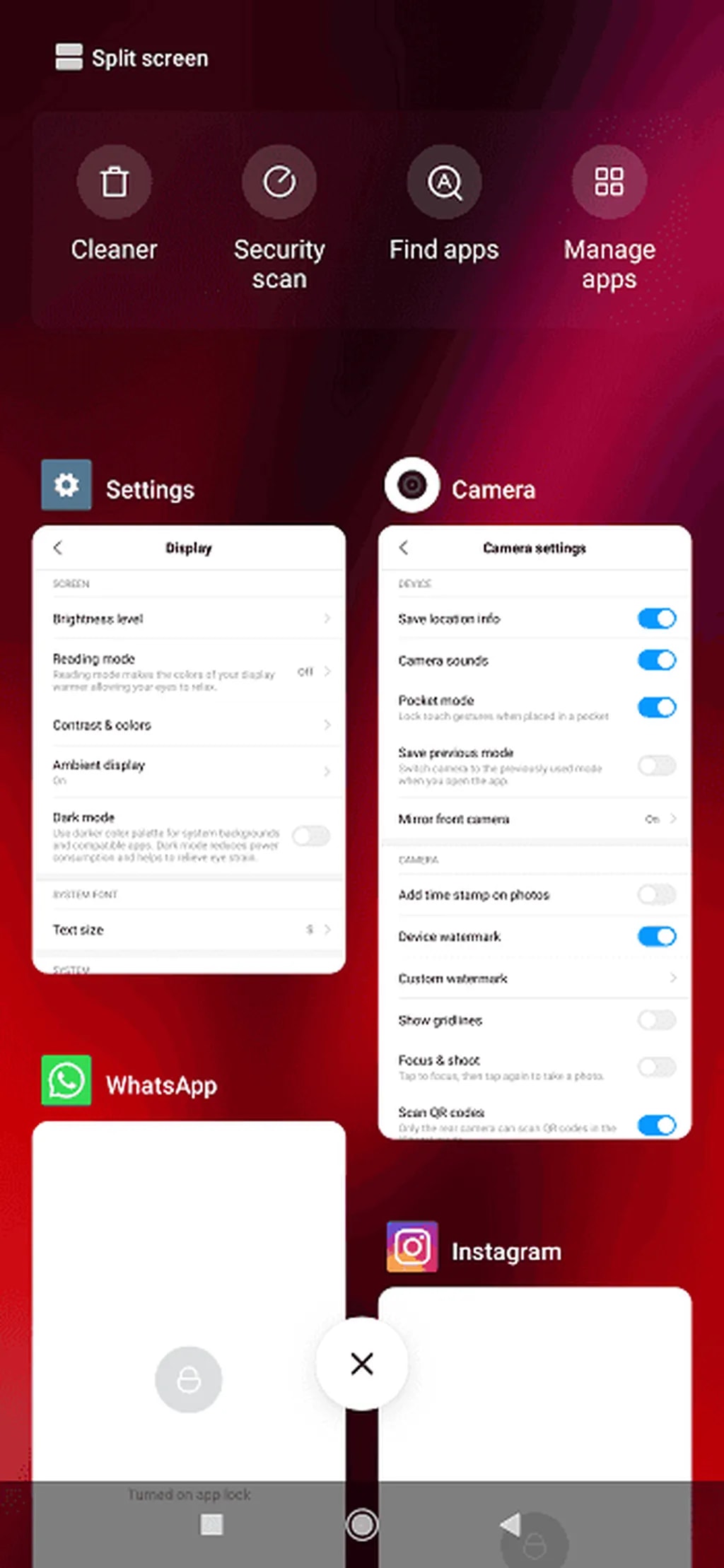This screenshot has width=724, height=1568.
Task: Open the WhatsApp recent card
Action: pyautogui.click(x=189, y=1272)
